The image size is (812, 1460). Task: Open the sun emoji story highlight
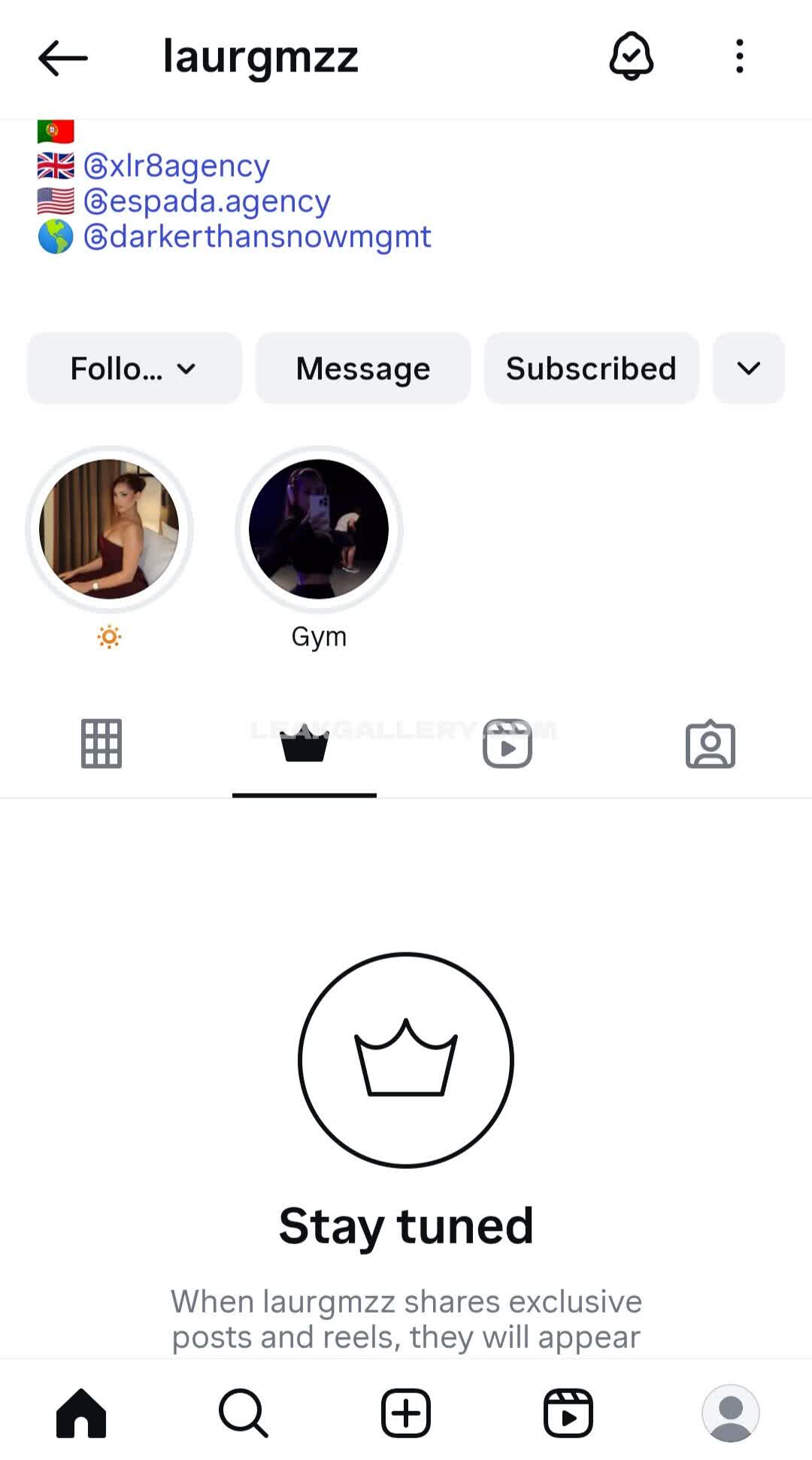(109, 530)
